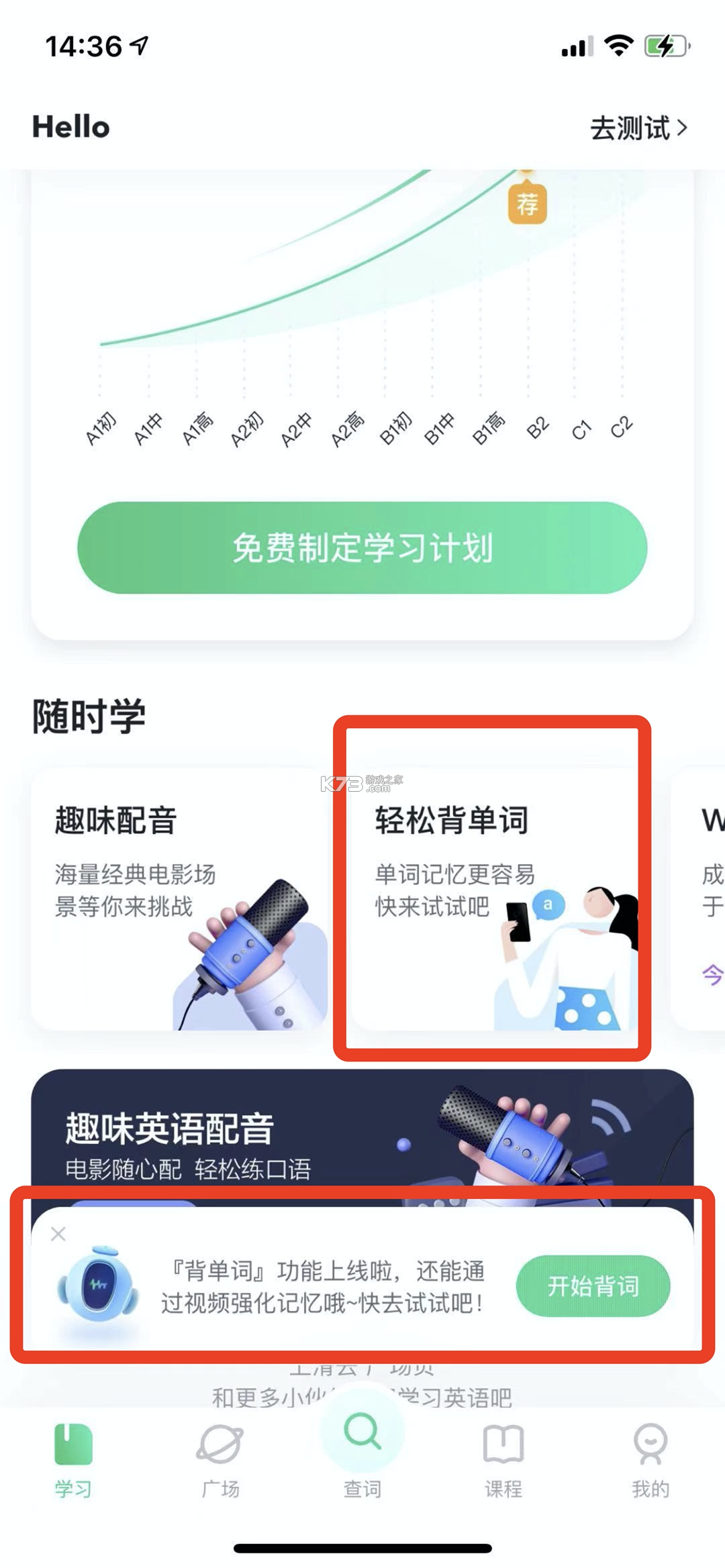Screen dimensions: 725x1568
Task: Tap the 免费制定学习计划 button
Action: 362,548
